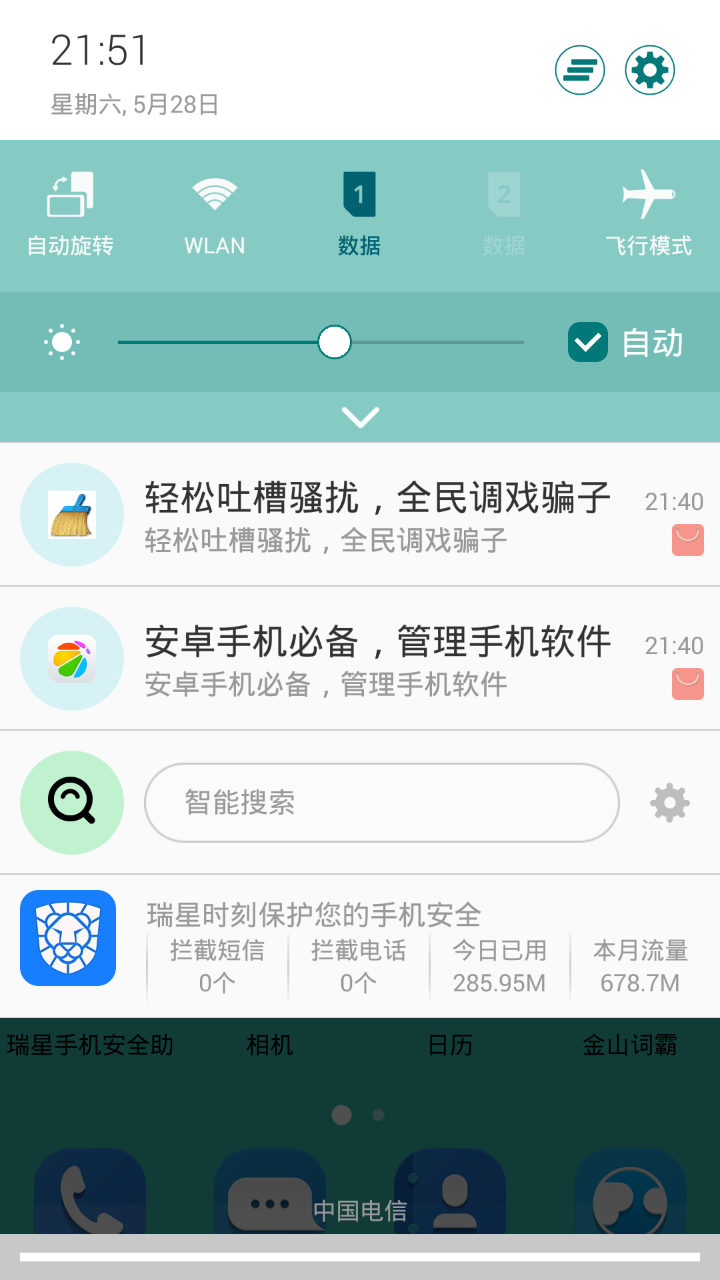Screen dimensions: 720x1280
Task: Clear all notifications with the stacked-lines icon
Action: 580,70
